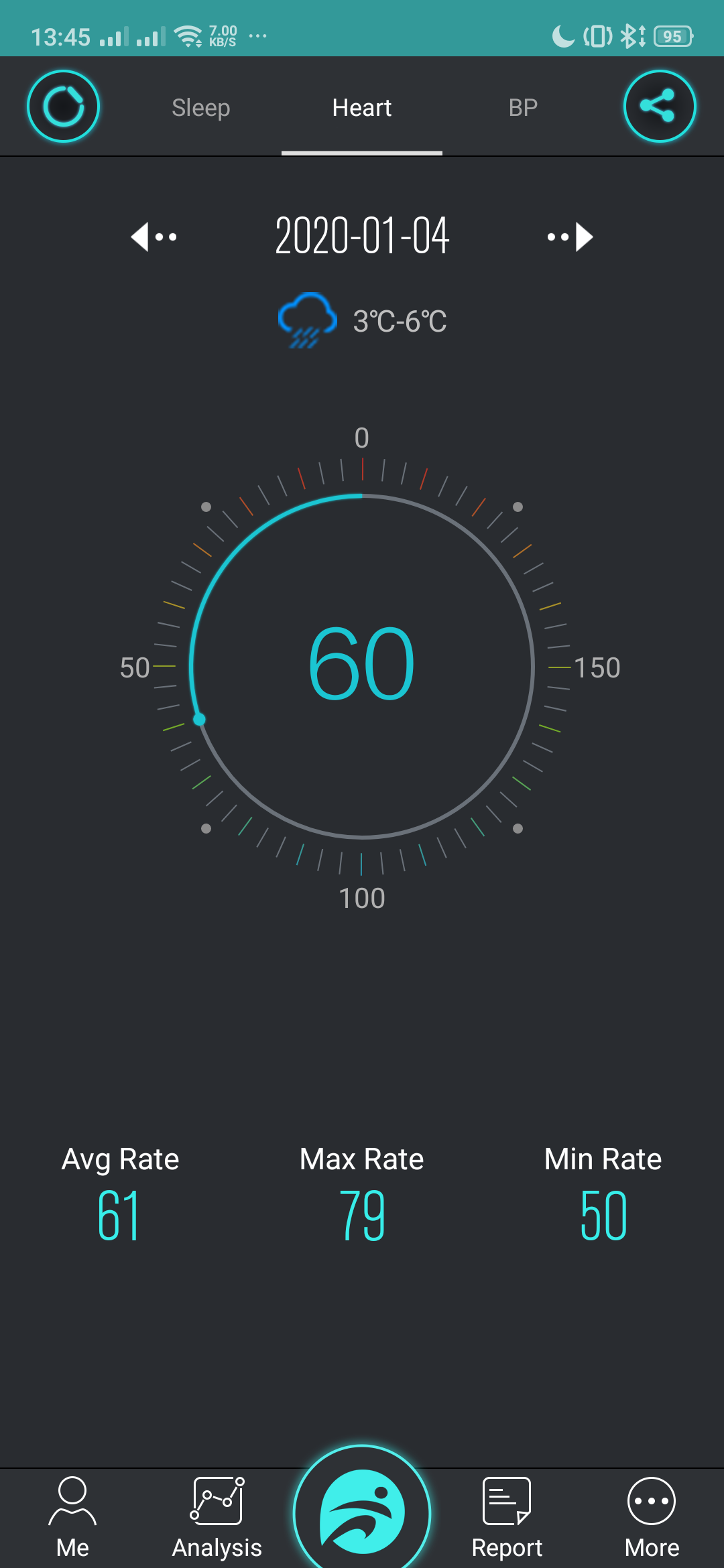Open the BP tab
Screen dimensions: 724x1568
tap(523, 108)
